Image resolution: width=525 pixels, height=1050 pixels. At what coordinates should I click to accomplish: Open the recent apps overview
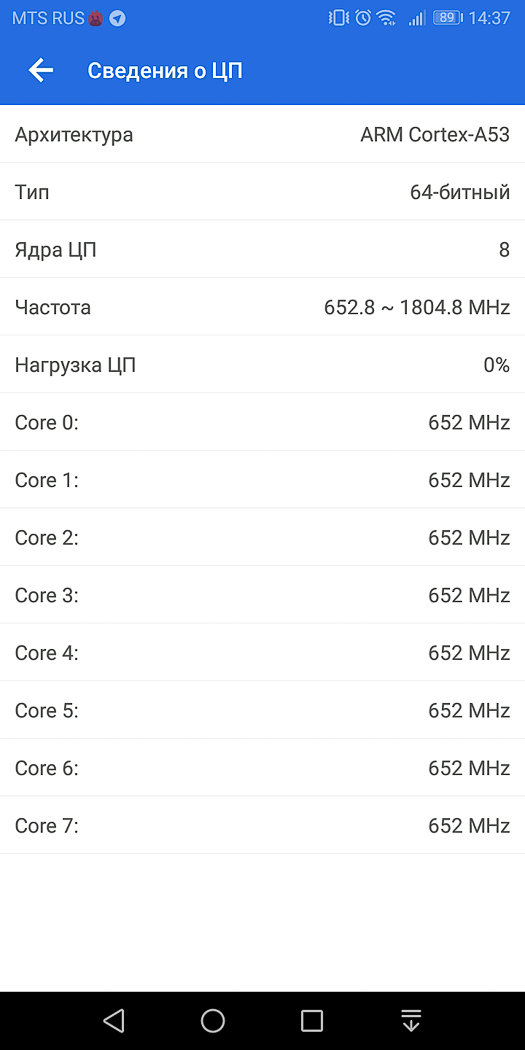312,1021
